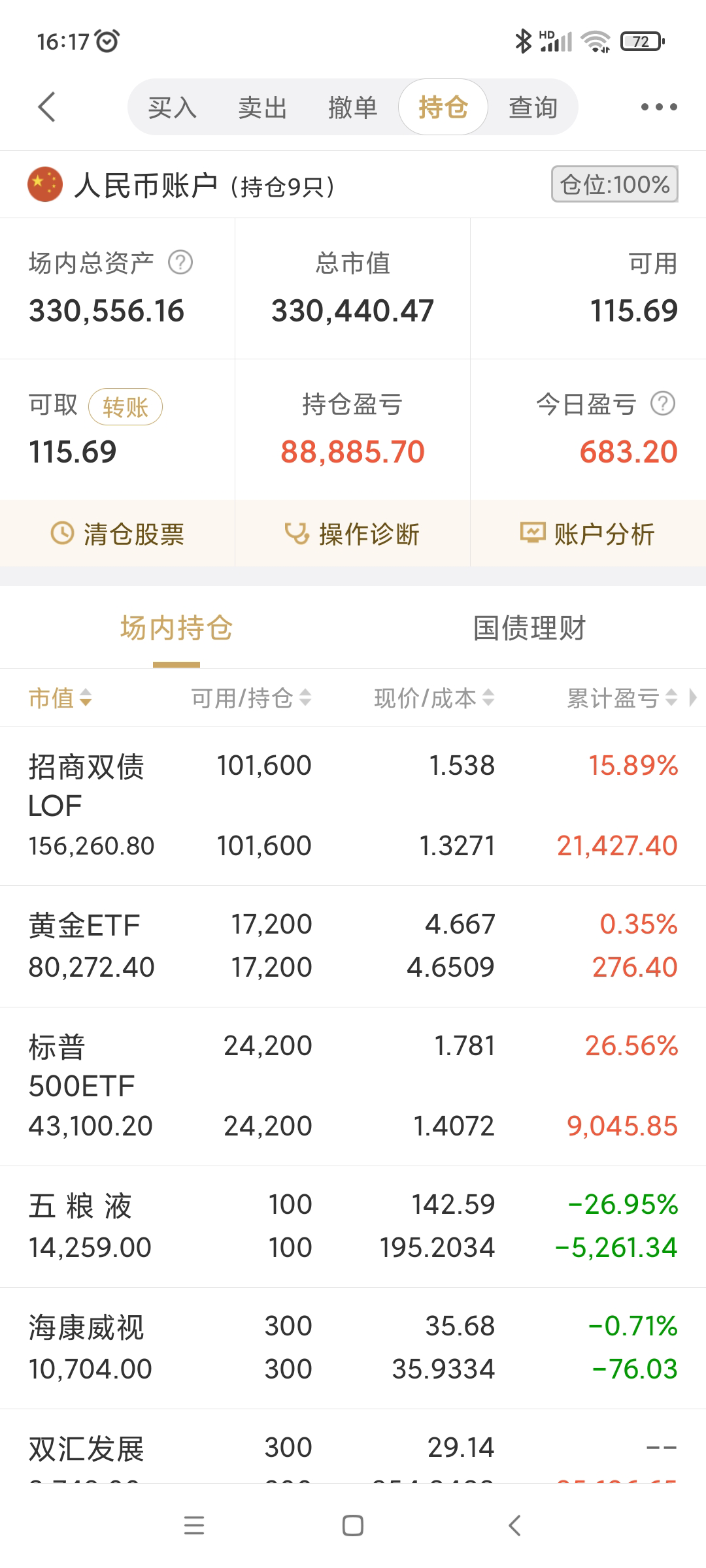Sort holdings by 市值
Image resolution: width=706 pixels, height=1568 pixels.
pos(60,698)
